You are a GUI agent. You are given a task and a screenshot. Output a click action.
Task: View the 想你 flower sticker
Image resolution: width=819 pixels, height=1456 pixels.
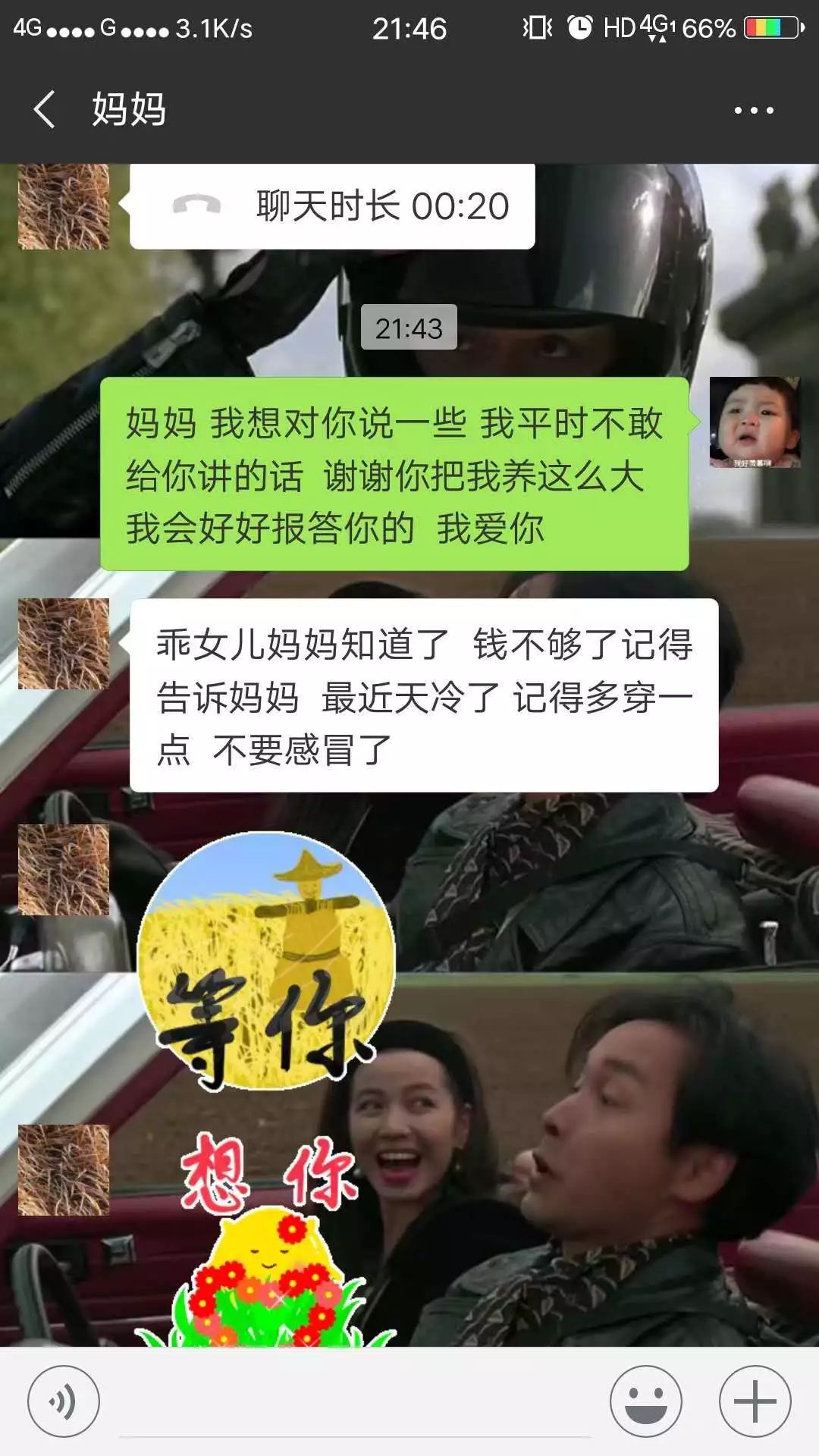tap(265, 1240)
